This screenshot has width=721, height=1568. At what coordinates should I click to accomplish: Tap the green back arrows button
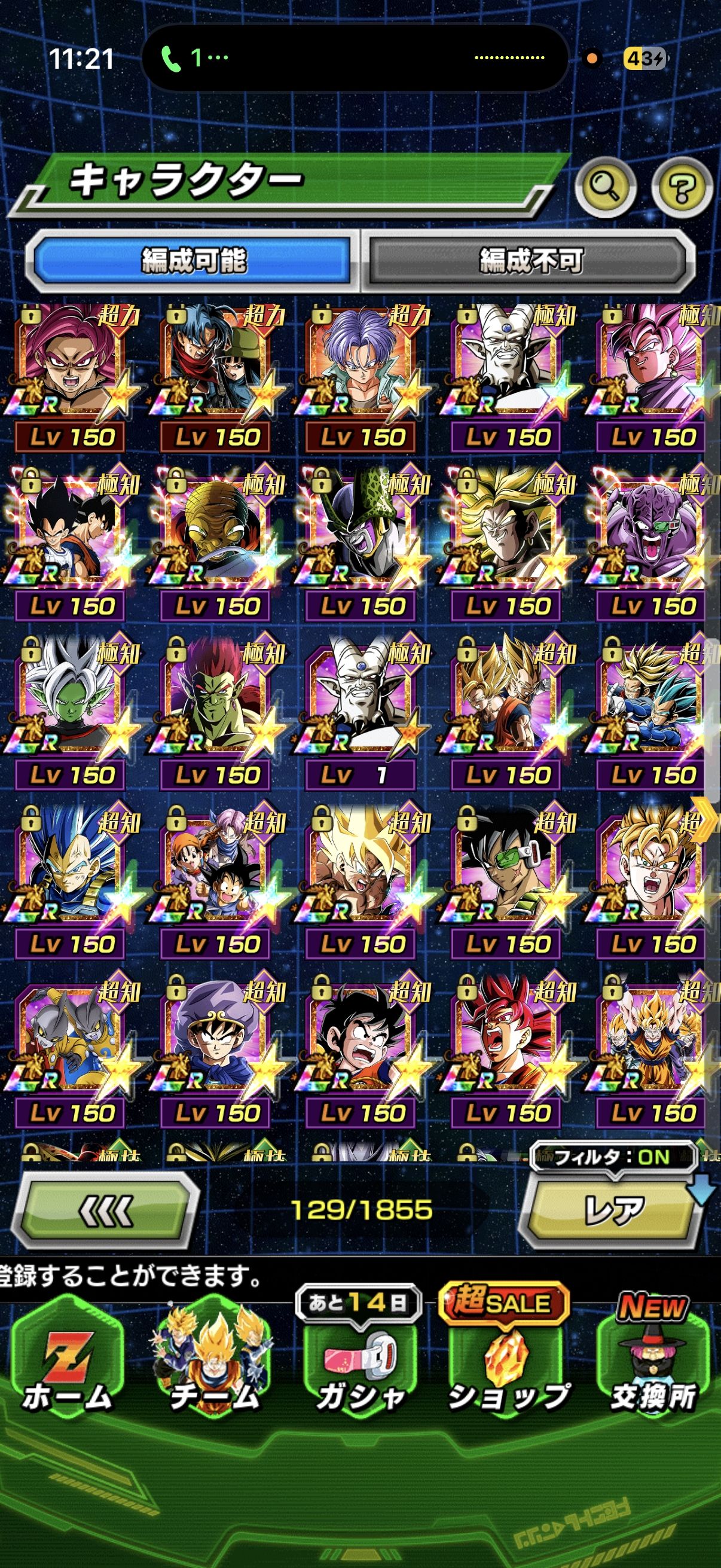tap(106, 1210)
